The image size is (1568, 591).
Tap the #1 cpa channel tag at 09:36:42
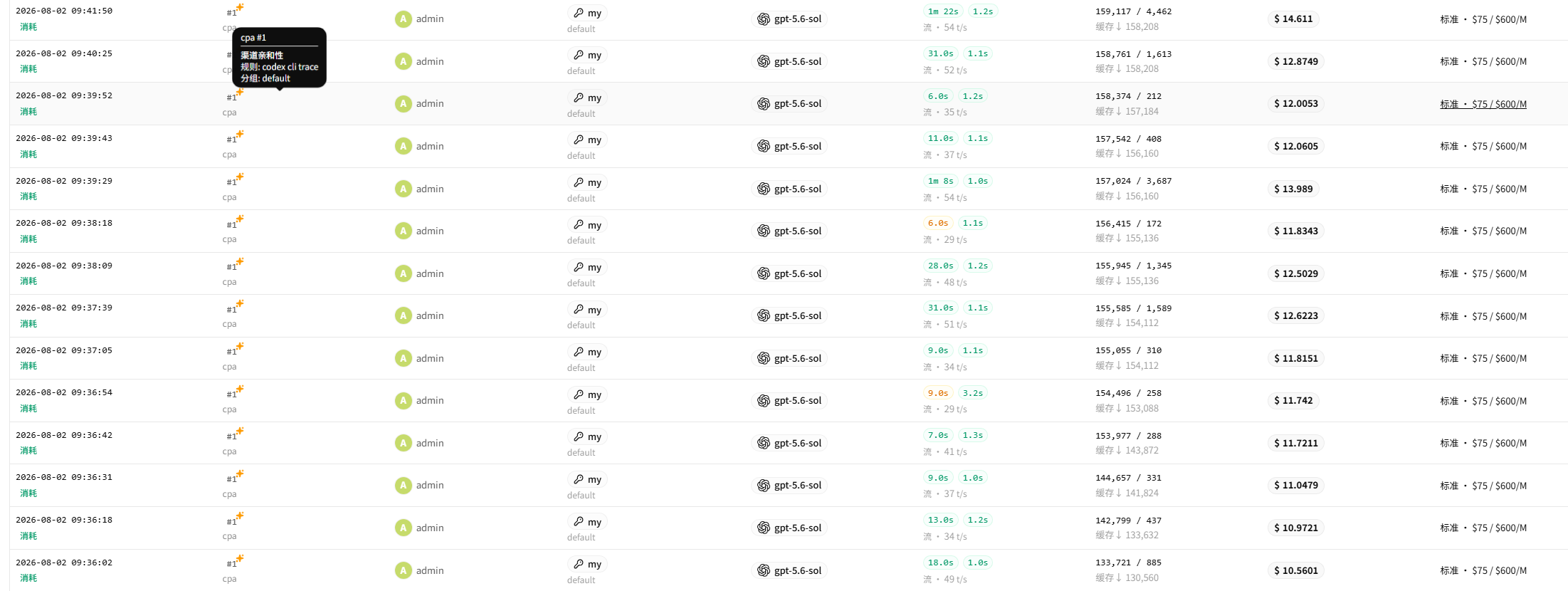[x=232, y=436]
